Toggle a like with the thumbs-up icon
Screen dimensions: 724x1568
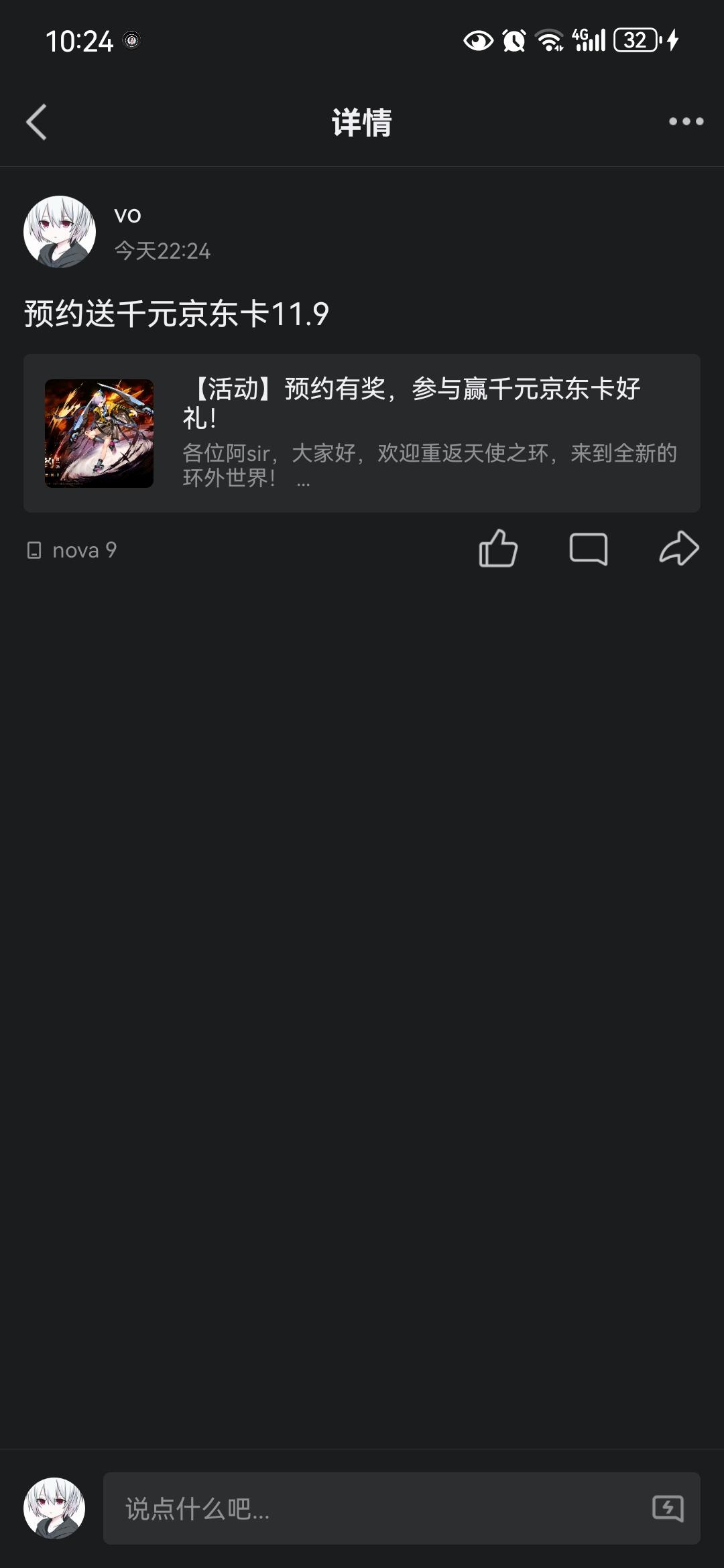coord(497,549)
